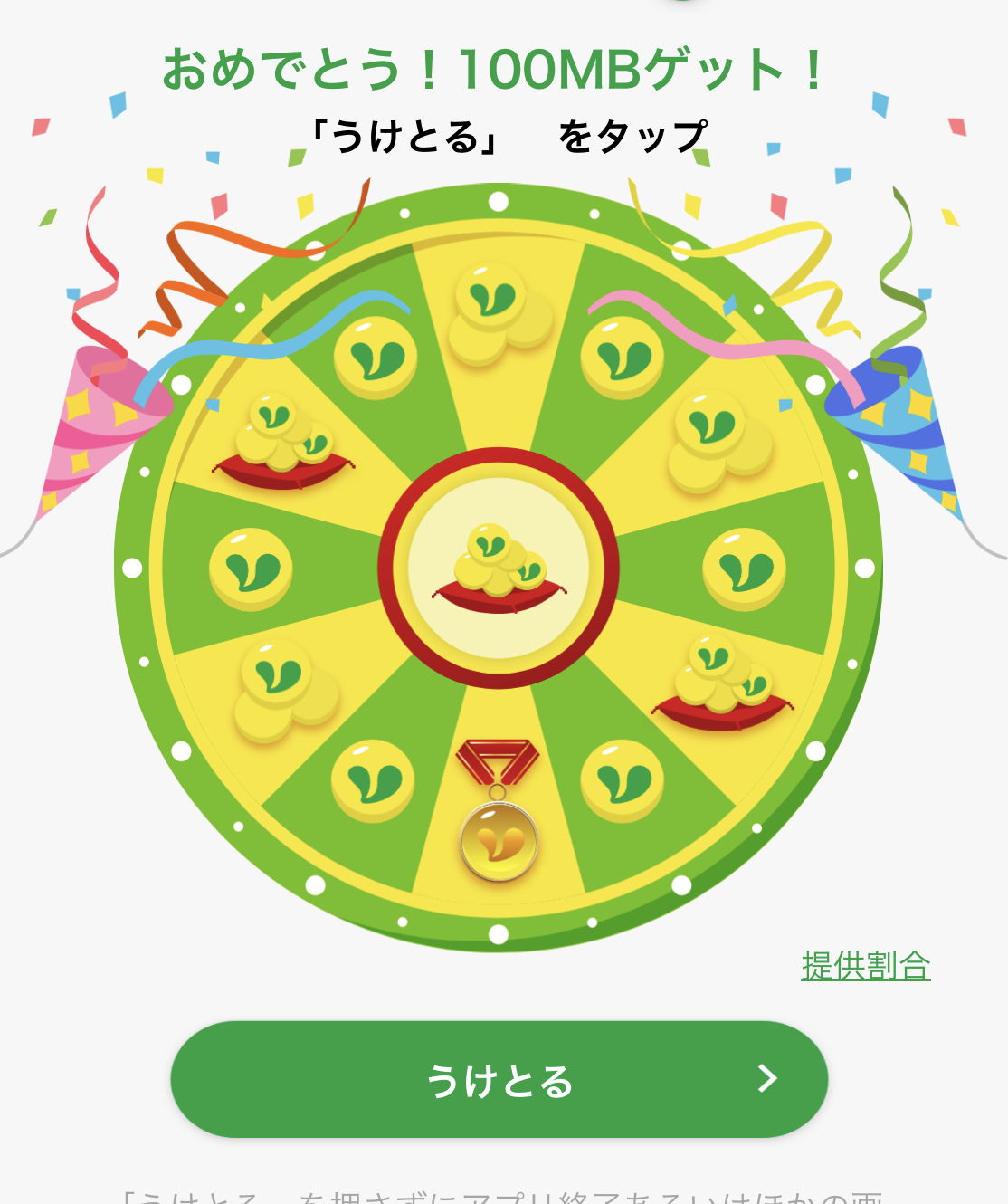
Task: Tap the green うけとる button
Action: pos(499,1079)
